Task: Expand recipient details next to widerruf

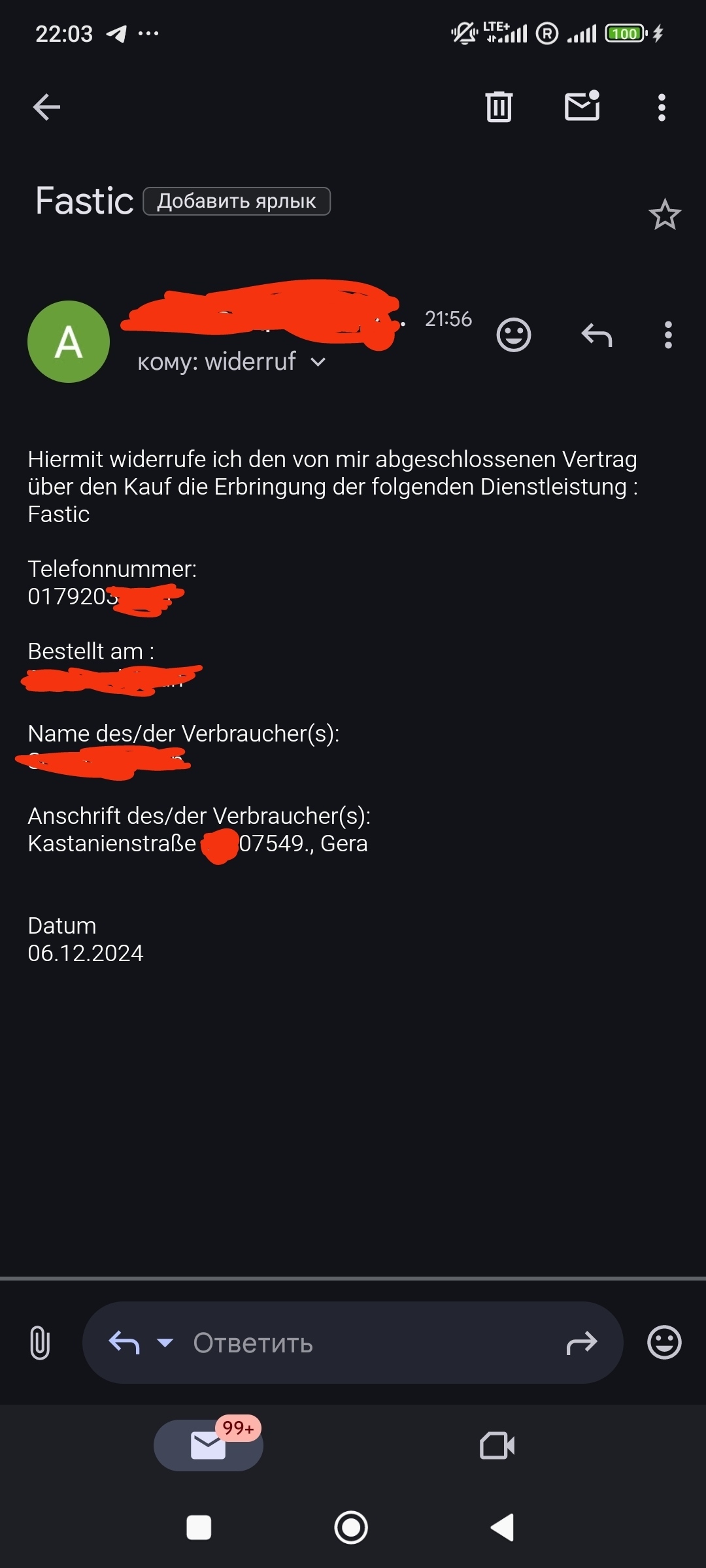Action: [318, 362]
